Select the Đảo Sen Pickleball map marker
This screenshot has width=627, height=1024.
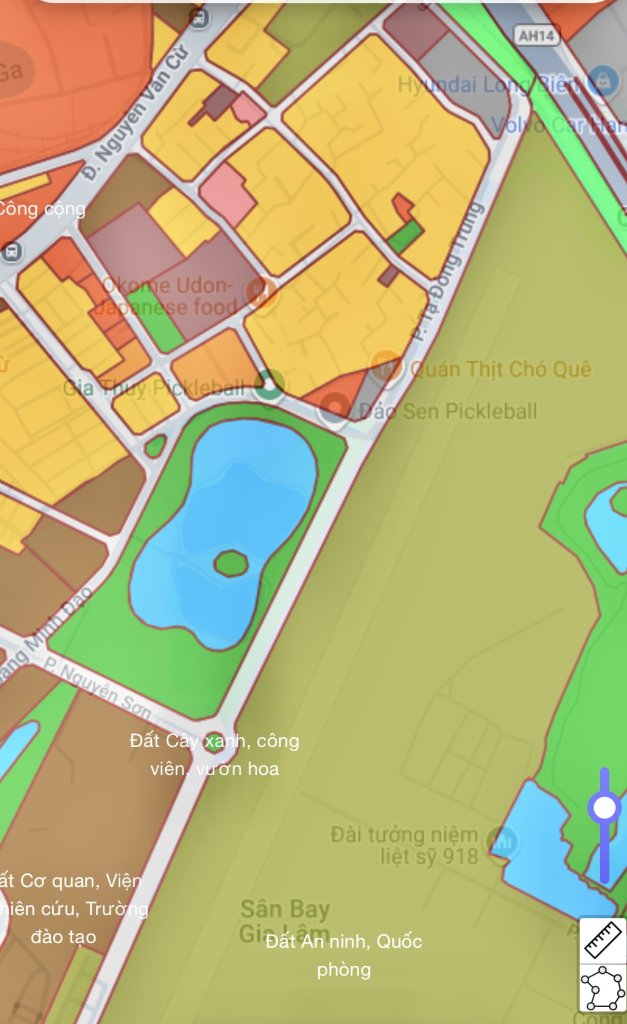[x=334, y=408]
